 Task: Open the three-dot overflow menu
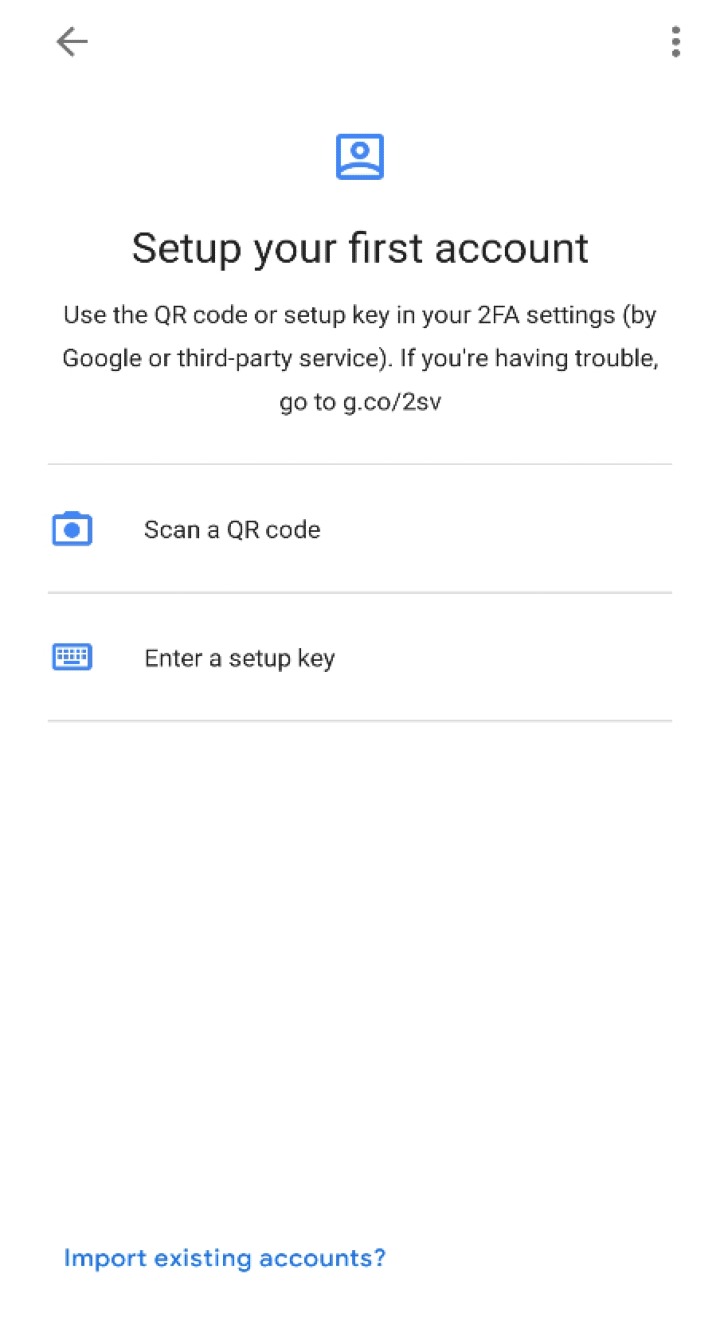[x=676, y=41]
